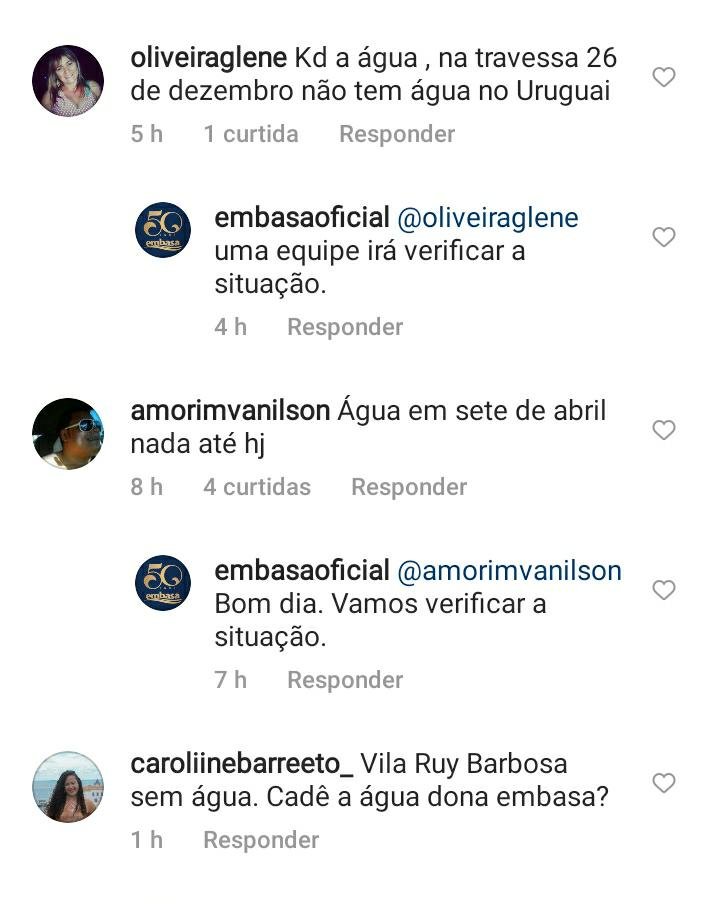
Task: Like caroliinebarreto_'s comment
Action: tap(663, 783)
